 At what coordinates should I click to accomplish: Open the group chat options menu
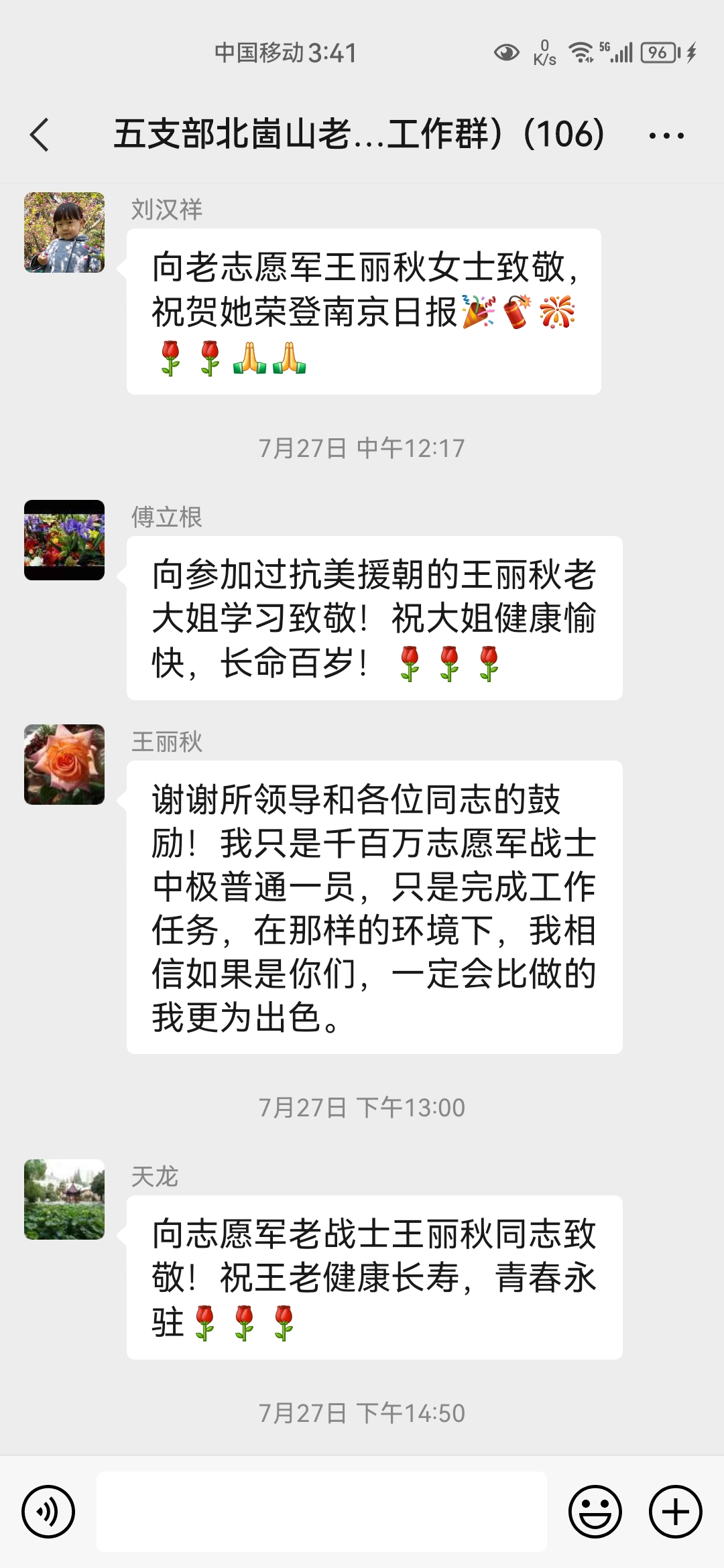pyautogui.click(x=666, y=135)
